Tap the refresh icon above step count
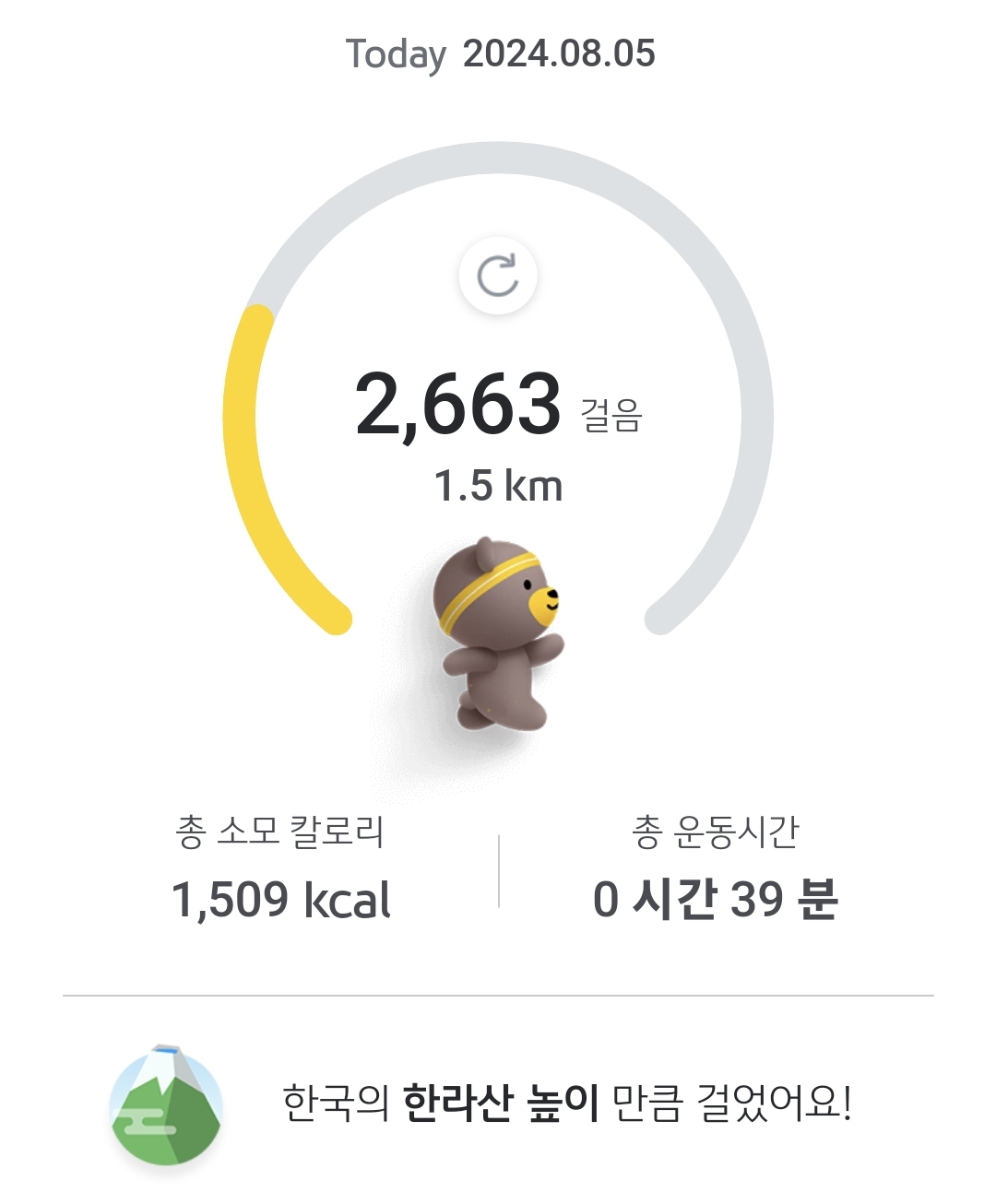The image size is (996, 1204). pyautogui.click(x=498, y=276)
